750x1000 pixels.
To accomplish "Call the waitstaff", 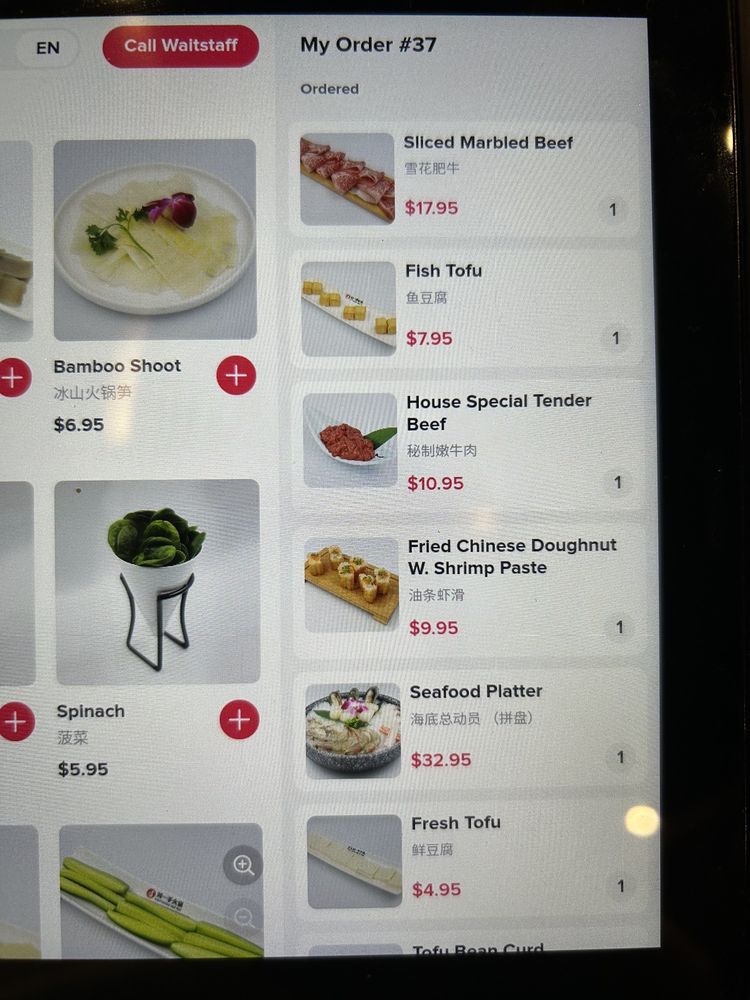I will tap(180, 46).
